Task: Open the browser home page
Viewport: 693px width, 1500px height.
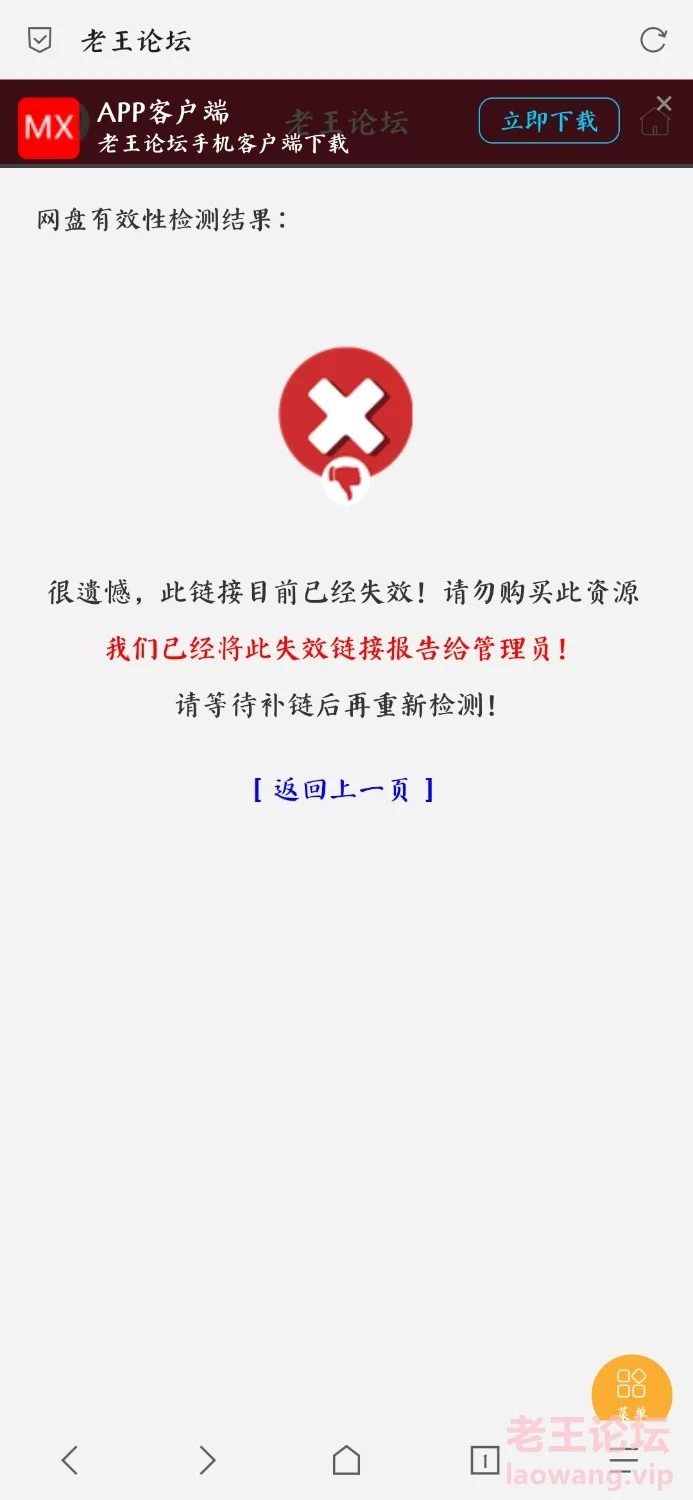Action: click(346, 1460)
